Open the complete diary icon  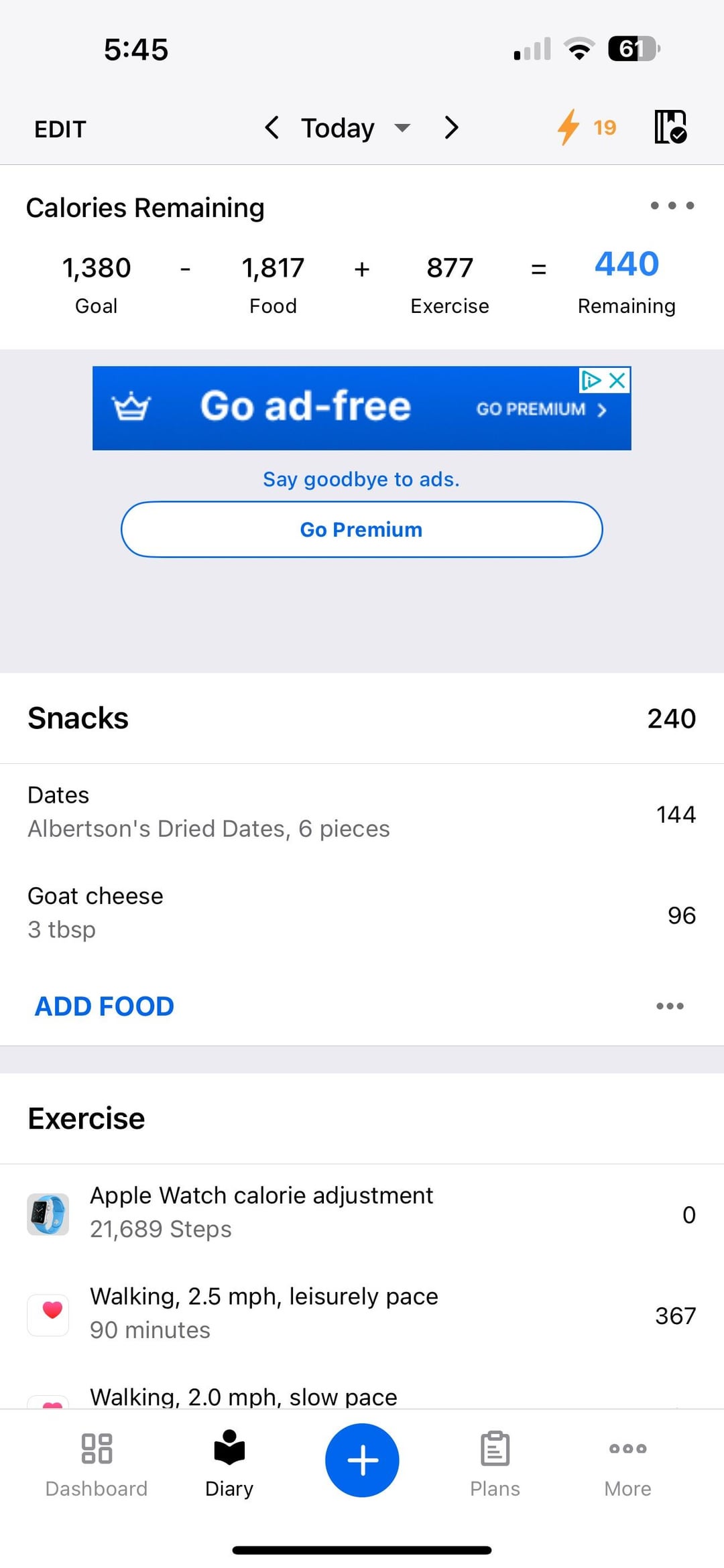click(670, 127)
